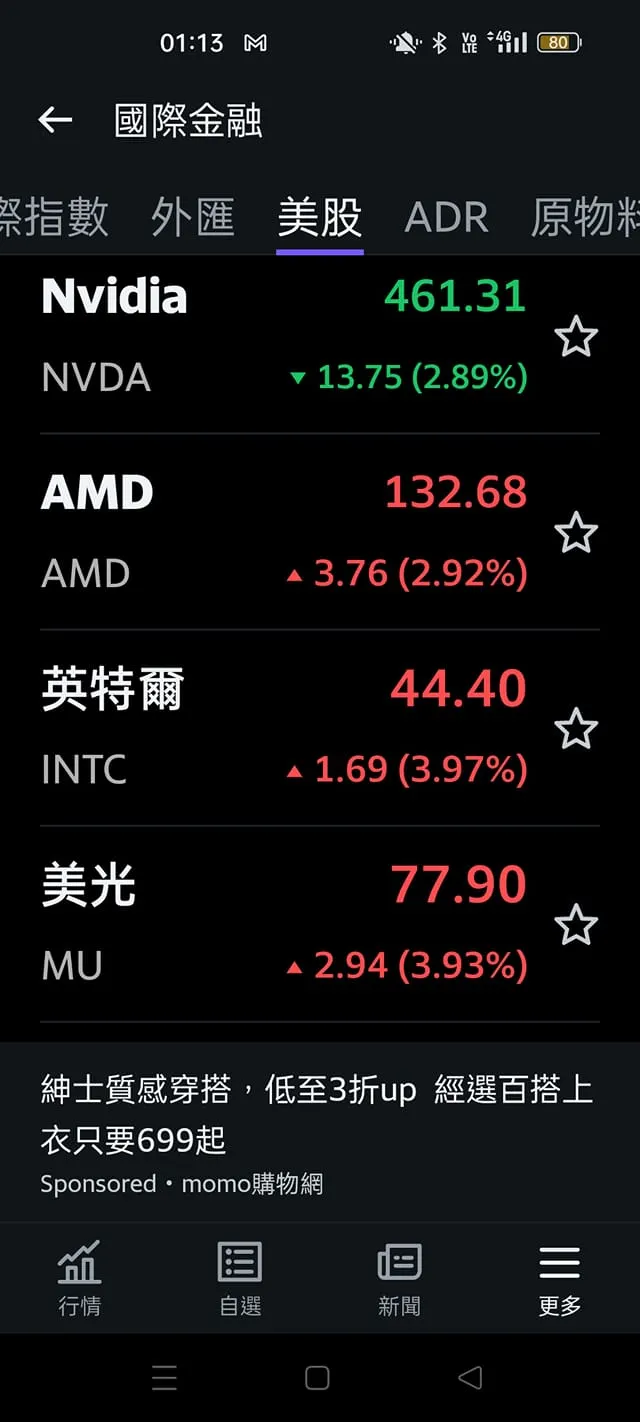Select the 美股 tab

click(x=320, y=217)
